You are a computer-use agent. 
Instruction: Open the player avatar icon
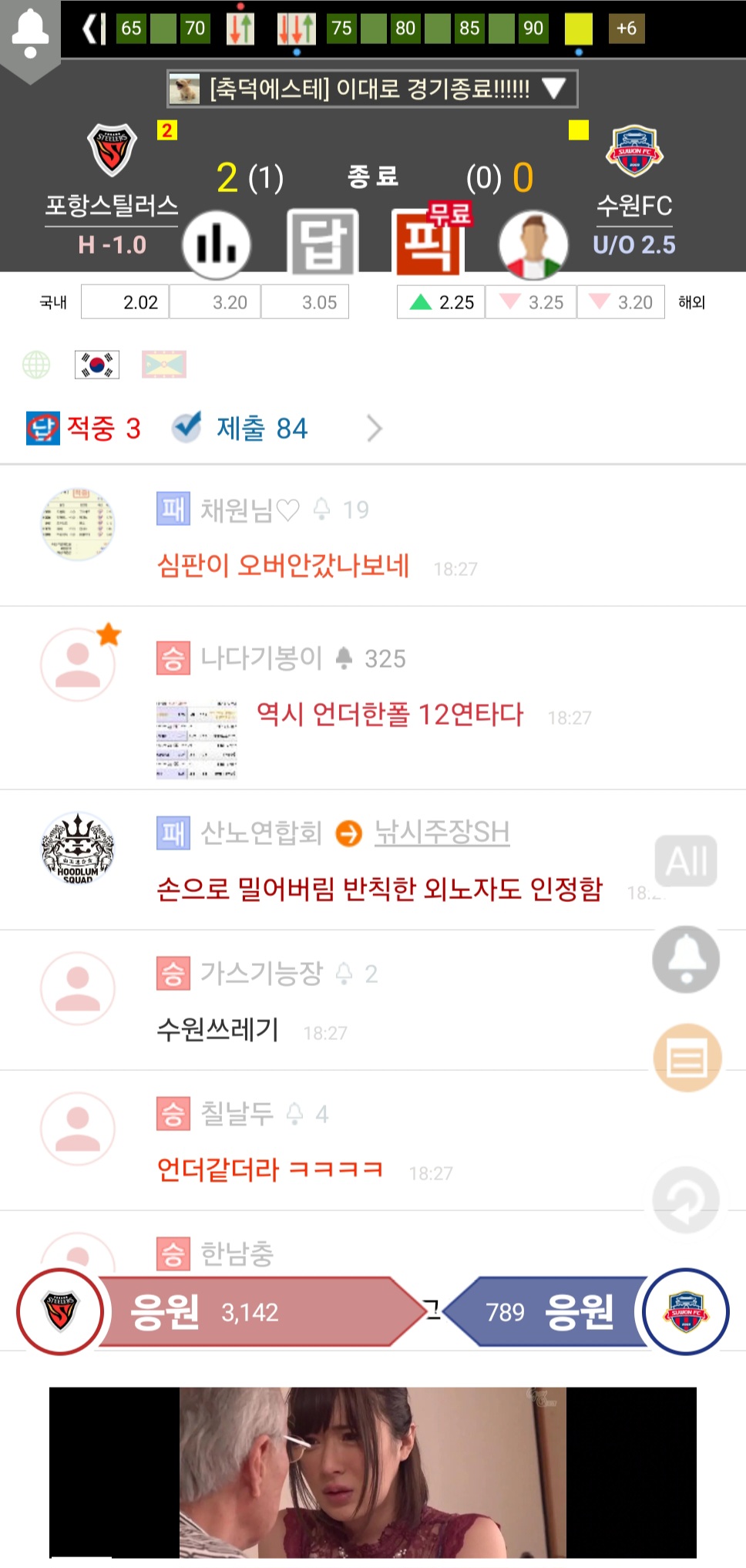[533, 244]
